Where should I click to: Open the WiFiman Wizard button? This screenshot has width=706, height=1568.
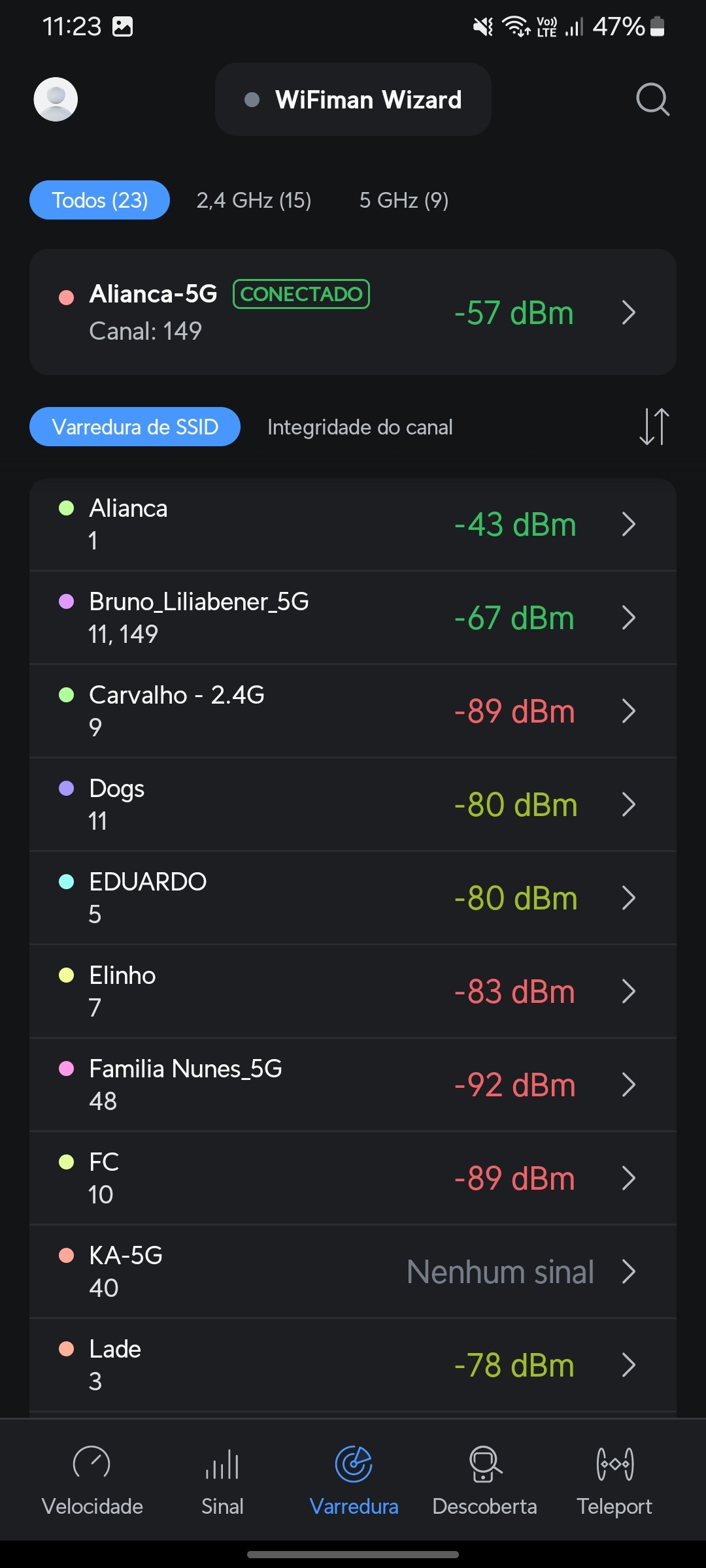click(x=353, y=99)
